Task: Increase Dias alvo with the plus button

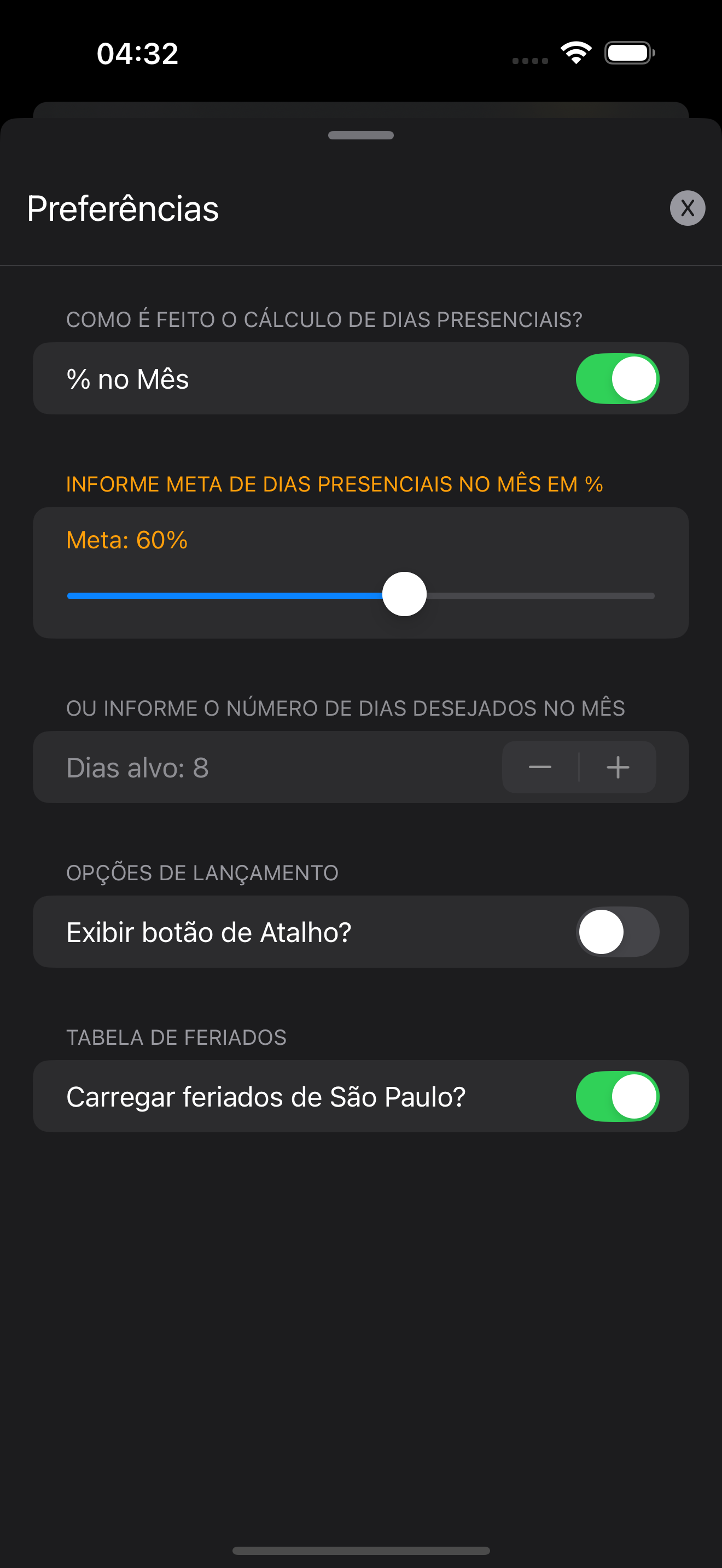Action: 618,767
